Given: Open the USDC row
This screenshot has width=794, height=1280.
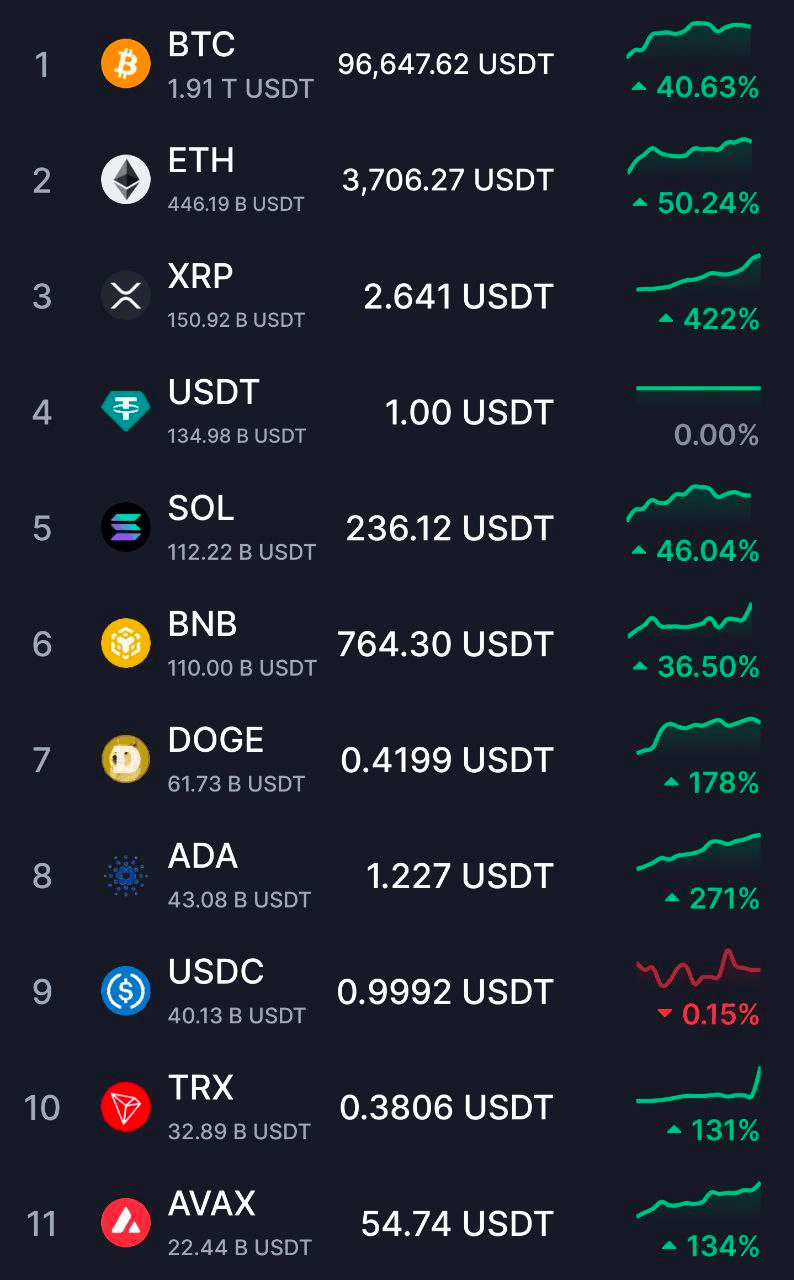Looking at the screenshot, I should click(x=397, y=992).
